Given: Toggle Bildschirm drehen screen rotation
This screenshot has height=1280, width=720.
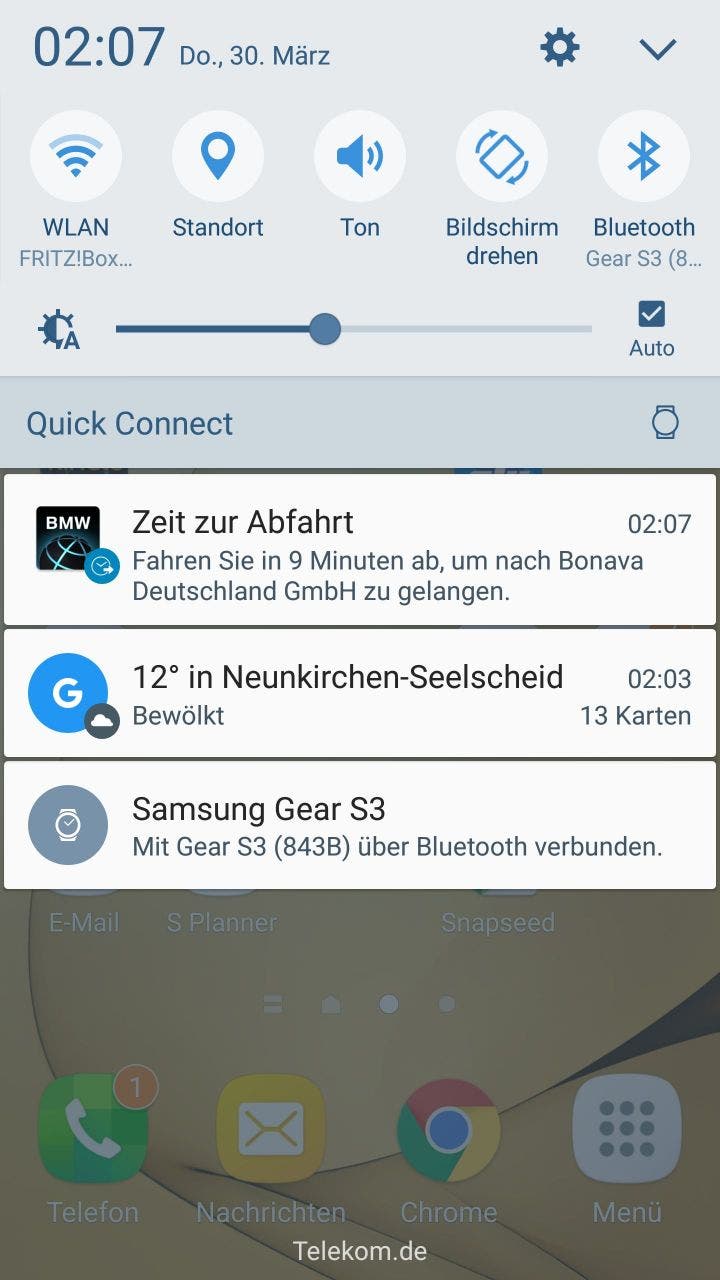Looking at the screenshot, I should 502,156.
